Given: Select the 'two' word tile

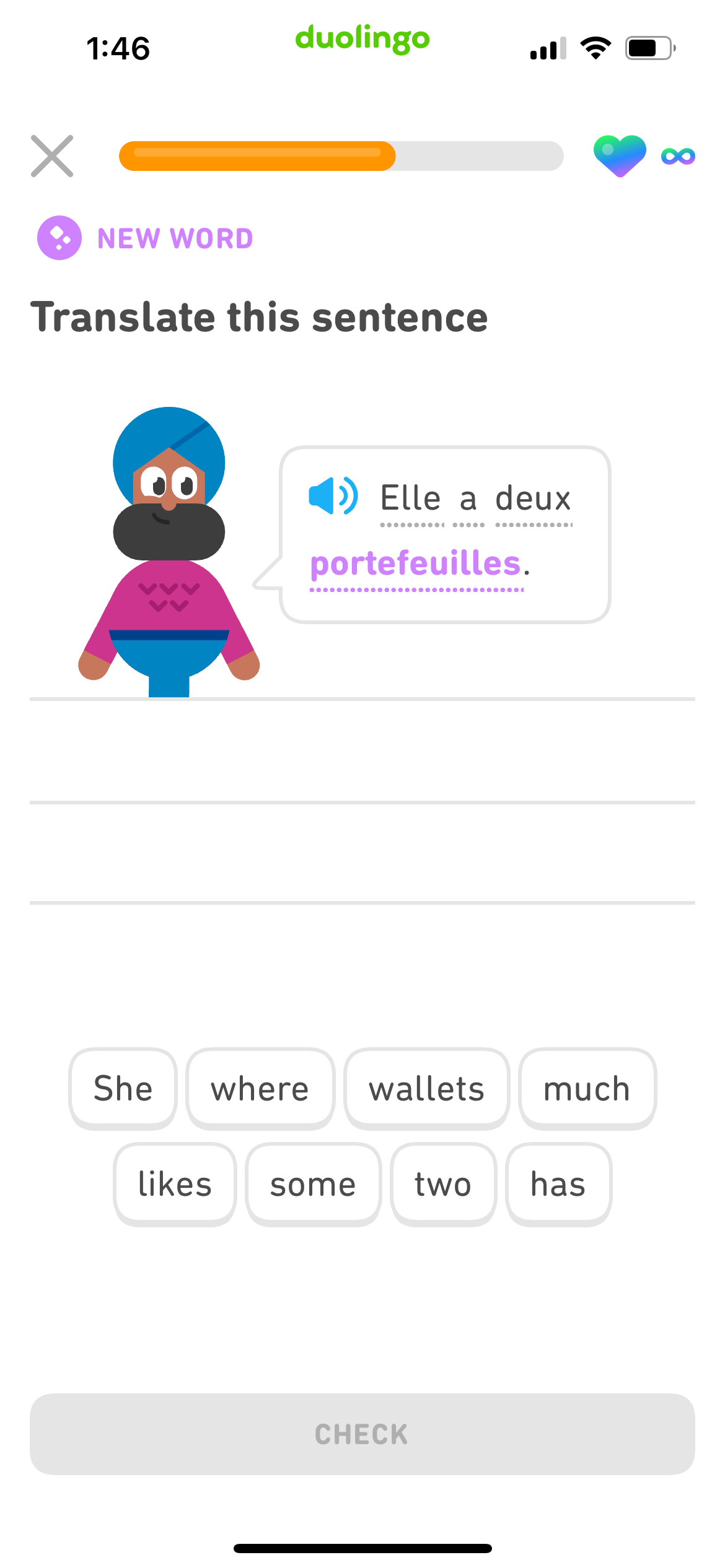Looking at the screenshot, I should click(443, 1183).
